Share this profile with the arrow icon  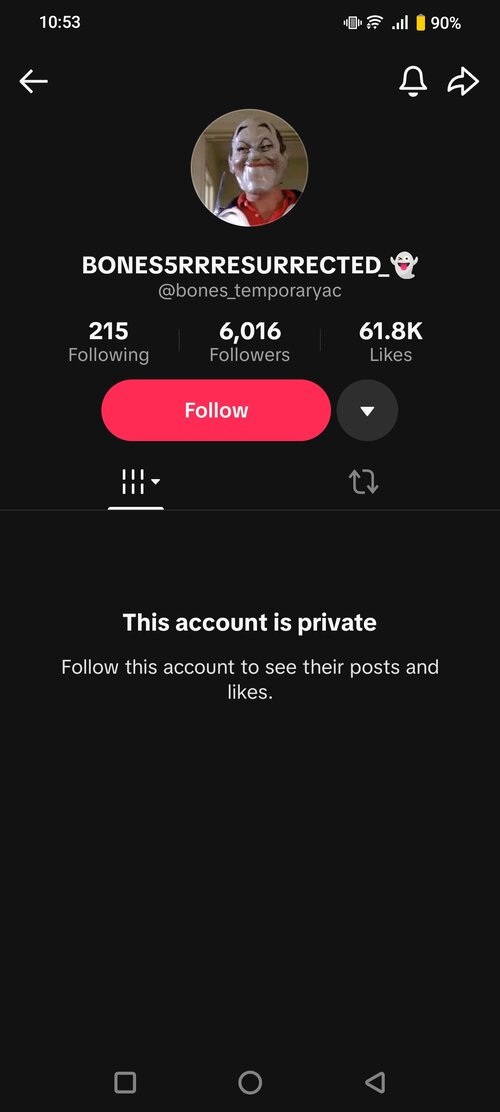463,82
